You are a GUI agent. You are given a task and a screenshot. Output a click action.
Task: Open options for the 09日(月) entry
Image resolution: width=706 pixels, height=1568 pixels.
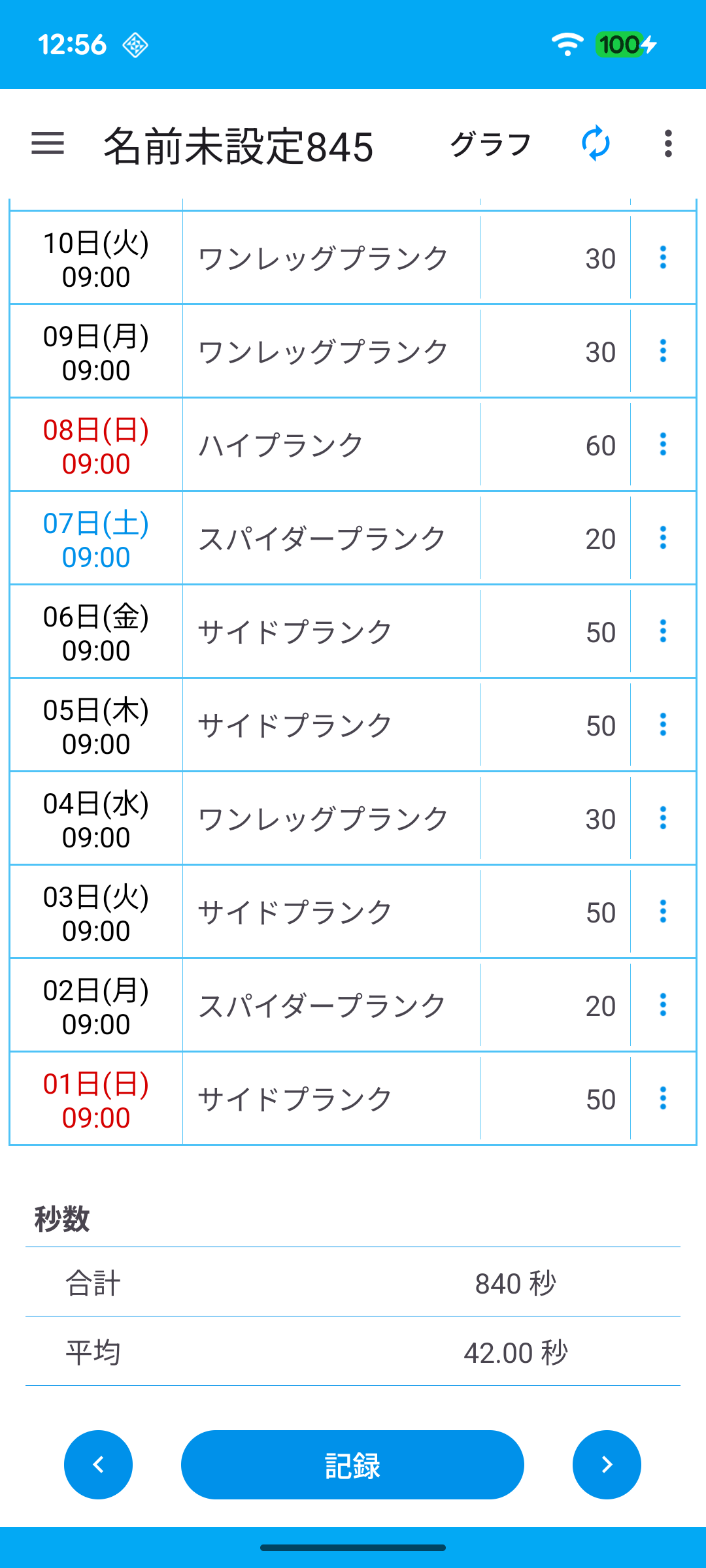[663, 351]
